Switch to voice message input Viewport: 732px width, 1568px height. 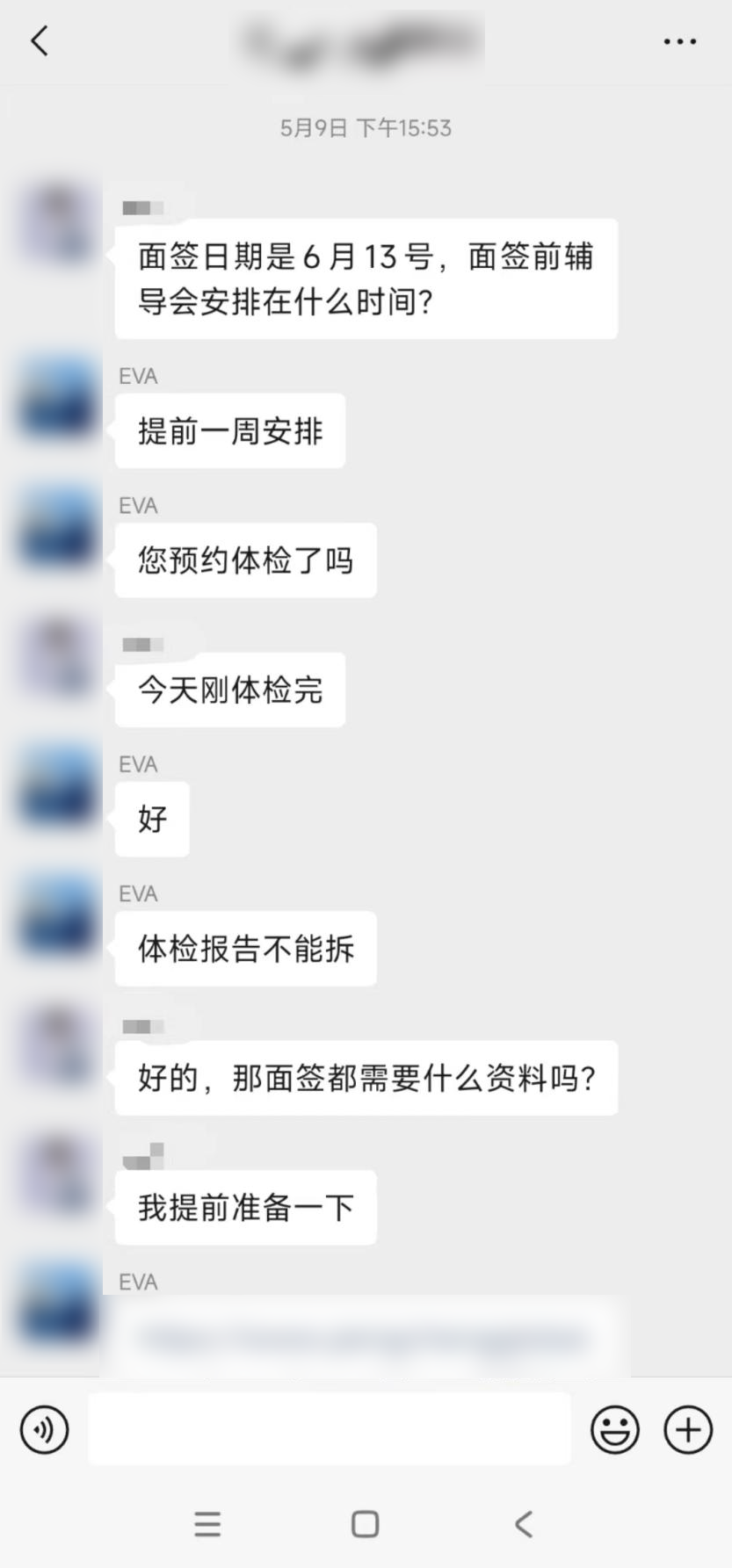pyautogui.click(x=44, y=1430)
